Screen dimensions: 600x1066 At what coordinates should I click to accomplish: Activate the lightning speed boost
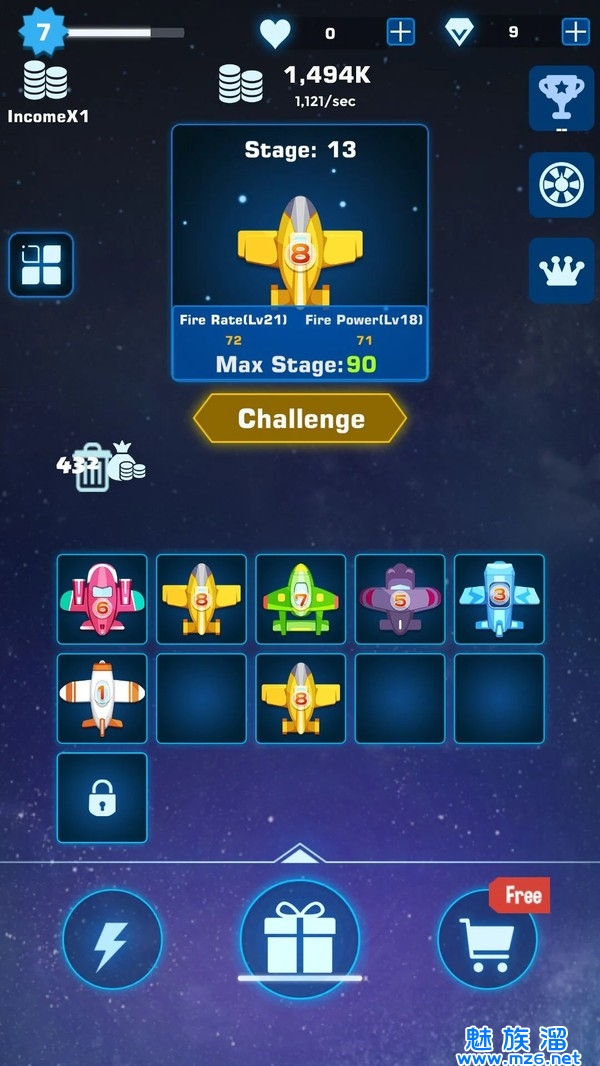click(112, 940)
